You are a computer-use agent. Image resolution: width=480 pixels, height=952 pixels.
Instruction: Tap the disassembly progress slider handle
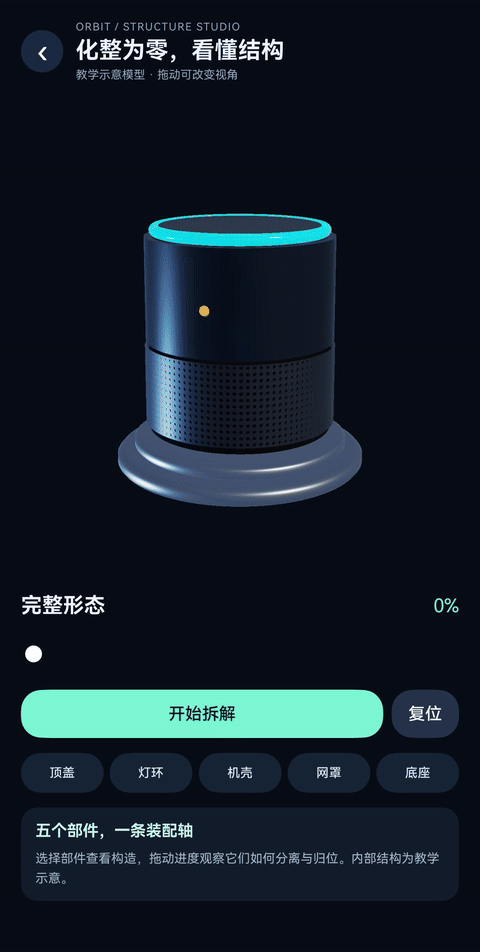click(x=33, y=654)
